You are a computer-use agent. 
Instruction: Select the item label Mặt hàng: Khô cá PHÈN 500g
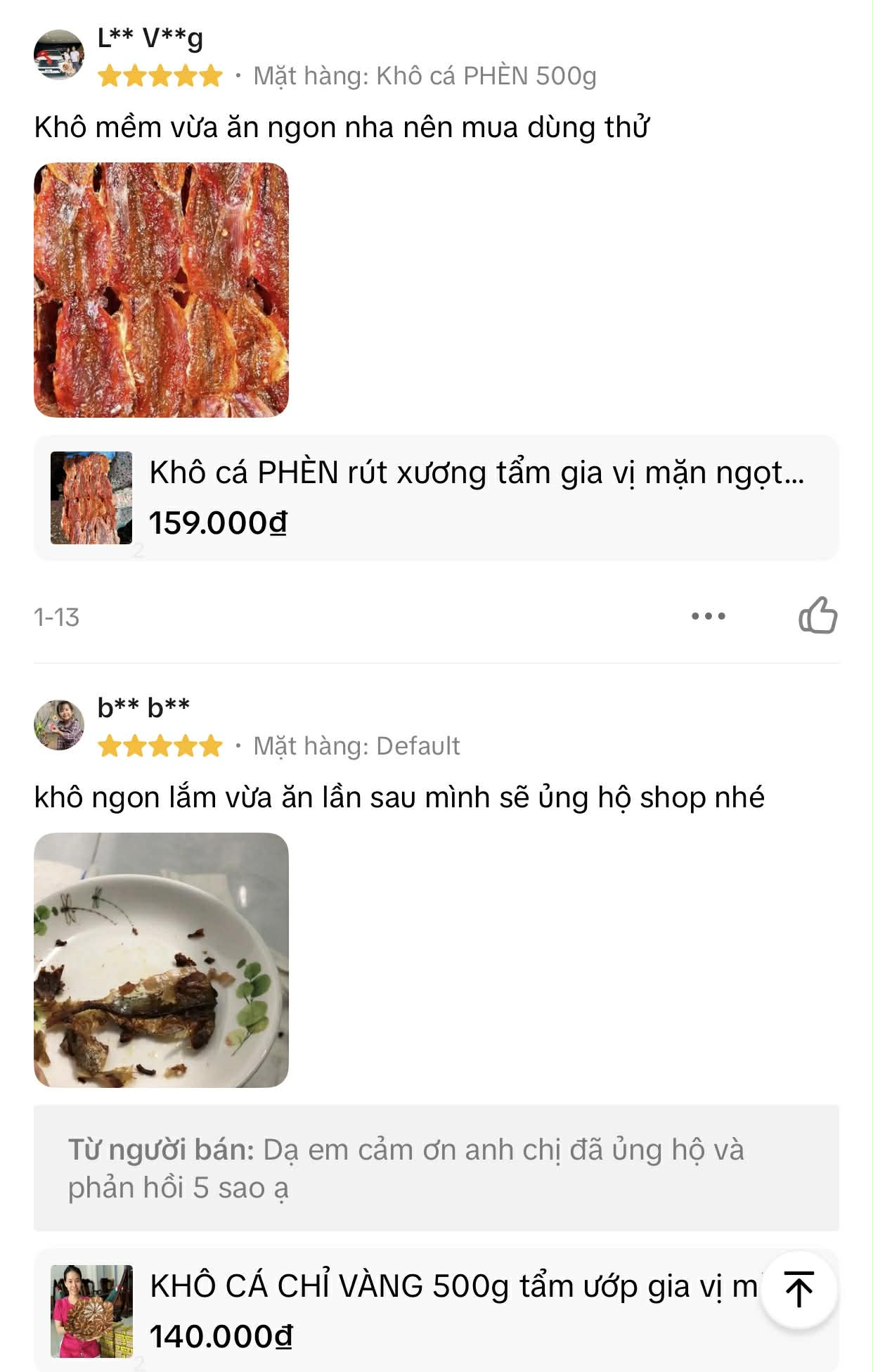point(425,74)
